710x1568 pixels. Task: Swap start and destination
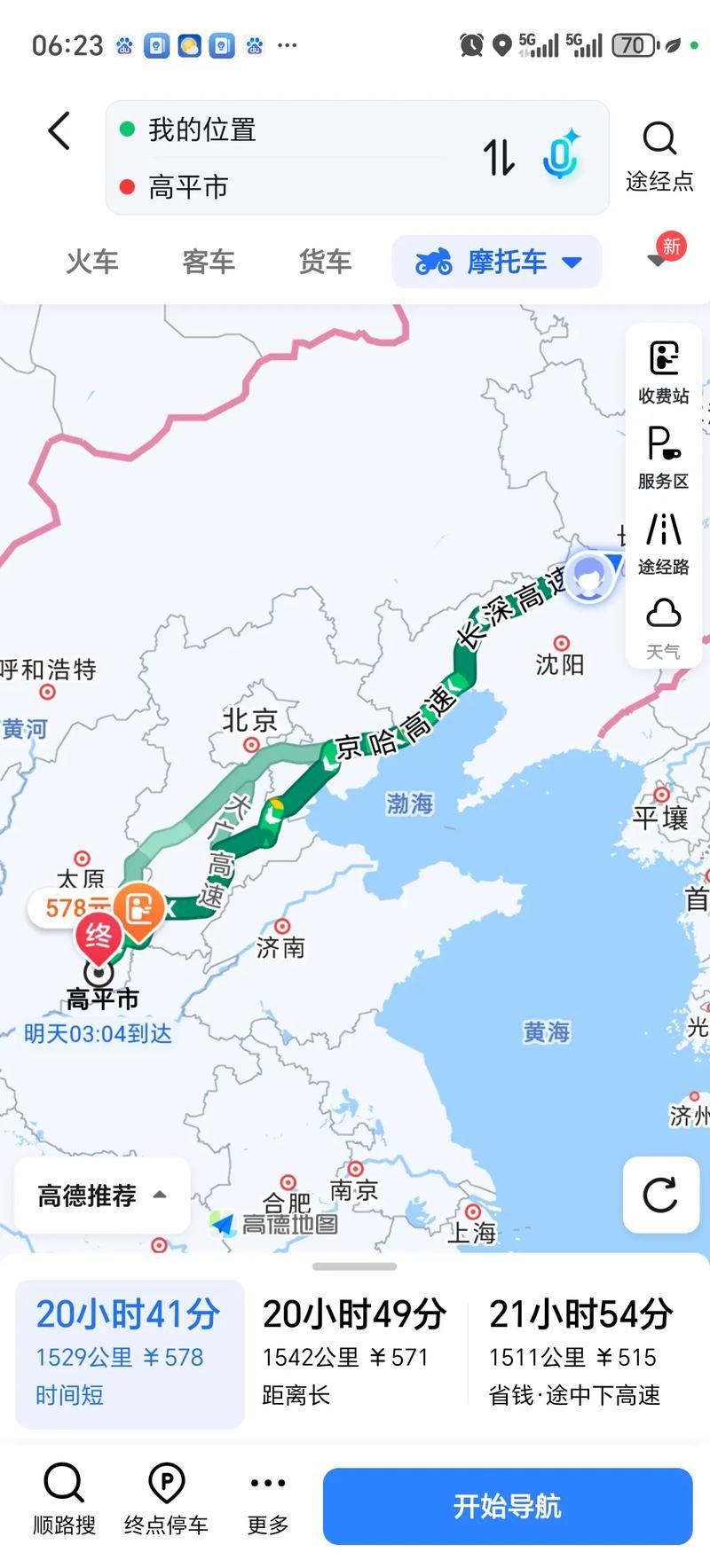(499, 158)
